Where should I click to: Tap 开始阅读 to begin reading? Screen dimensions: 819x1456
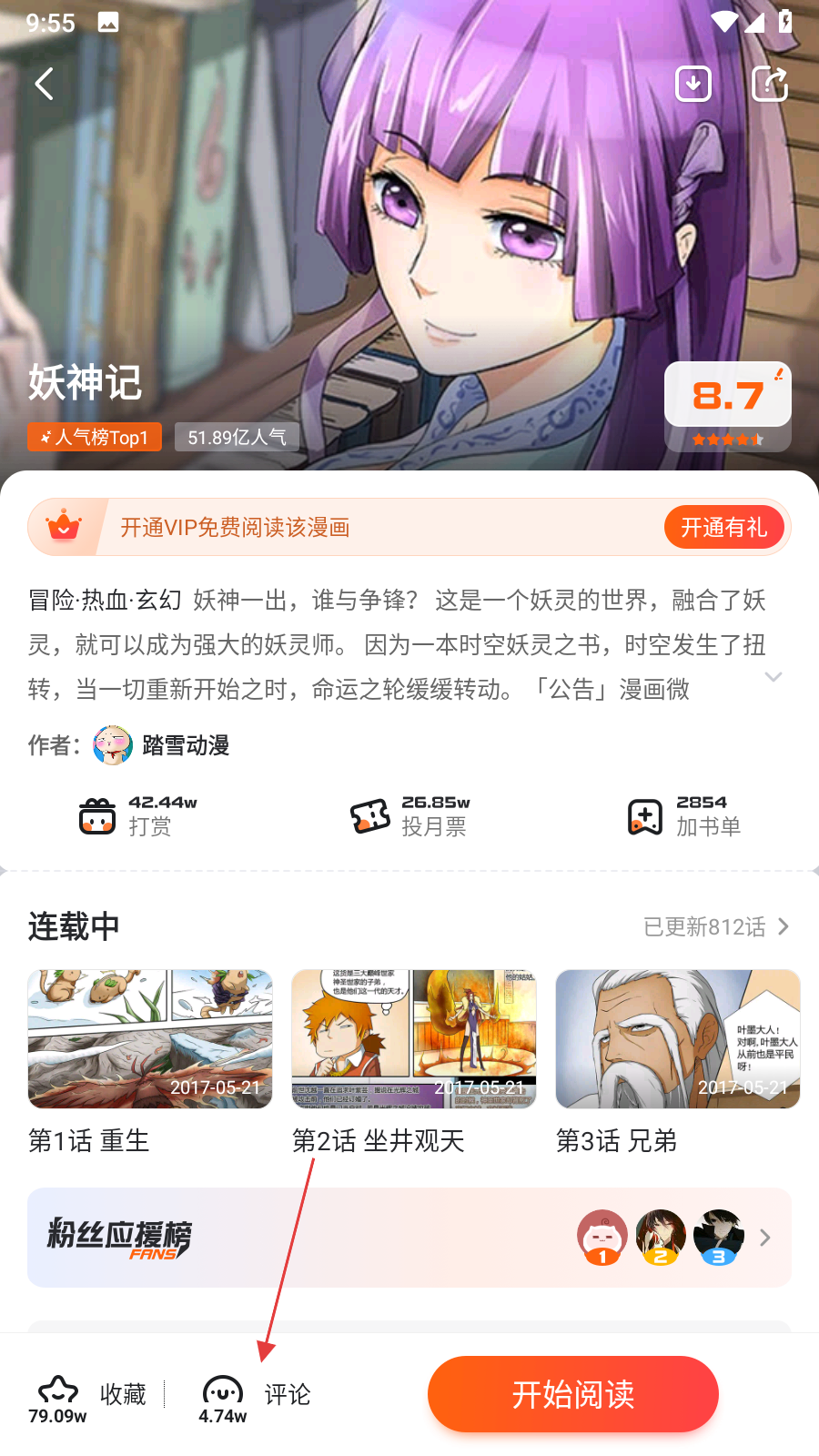pyautogui.click(x=573, y=1394)
